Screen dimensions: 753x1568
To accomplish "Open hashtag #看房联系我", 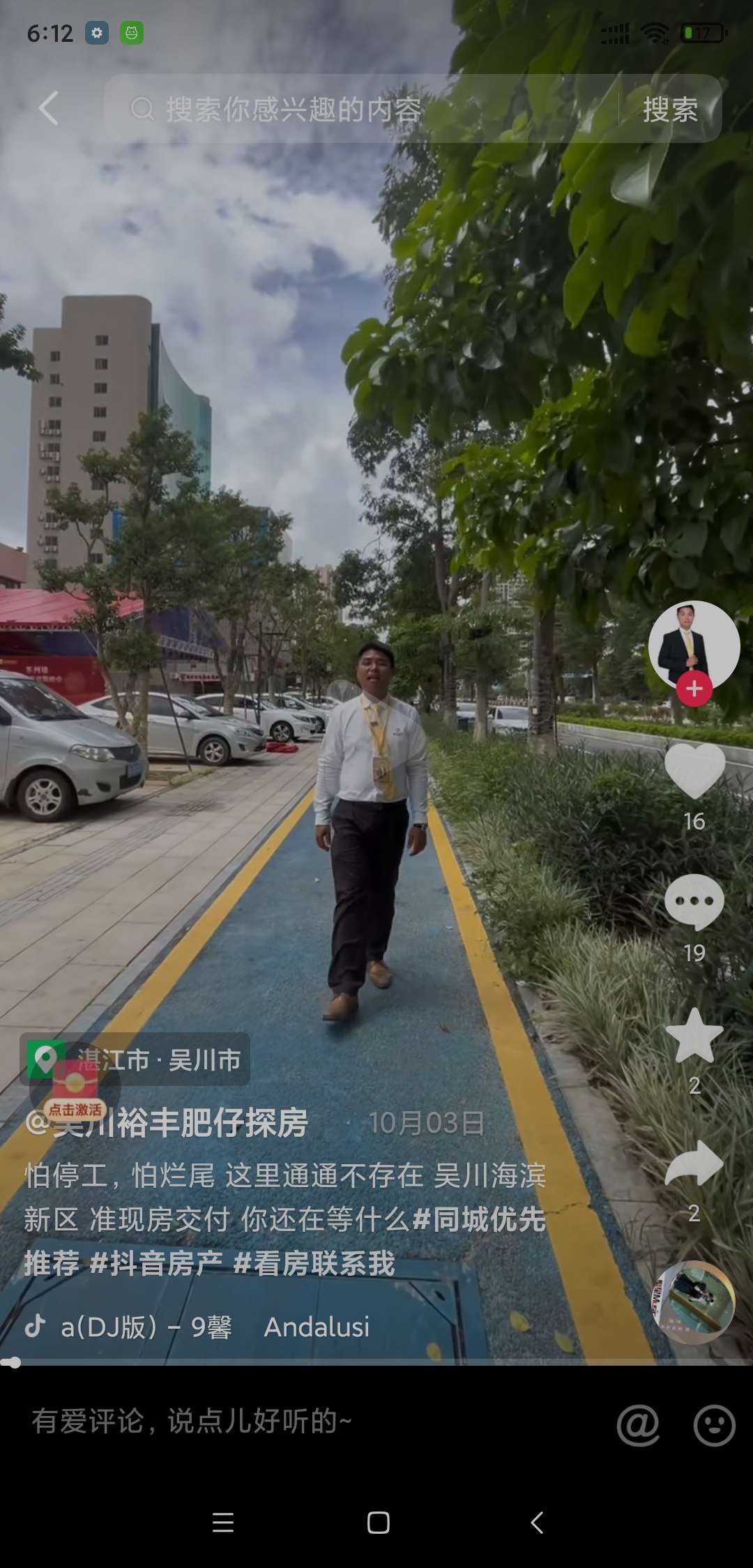I will 314,1263.
